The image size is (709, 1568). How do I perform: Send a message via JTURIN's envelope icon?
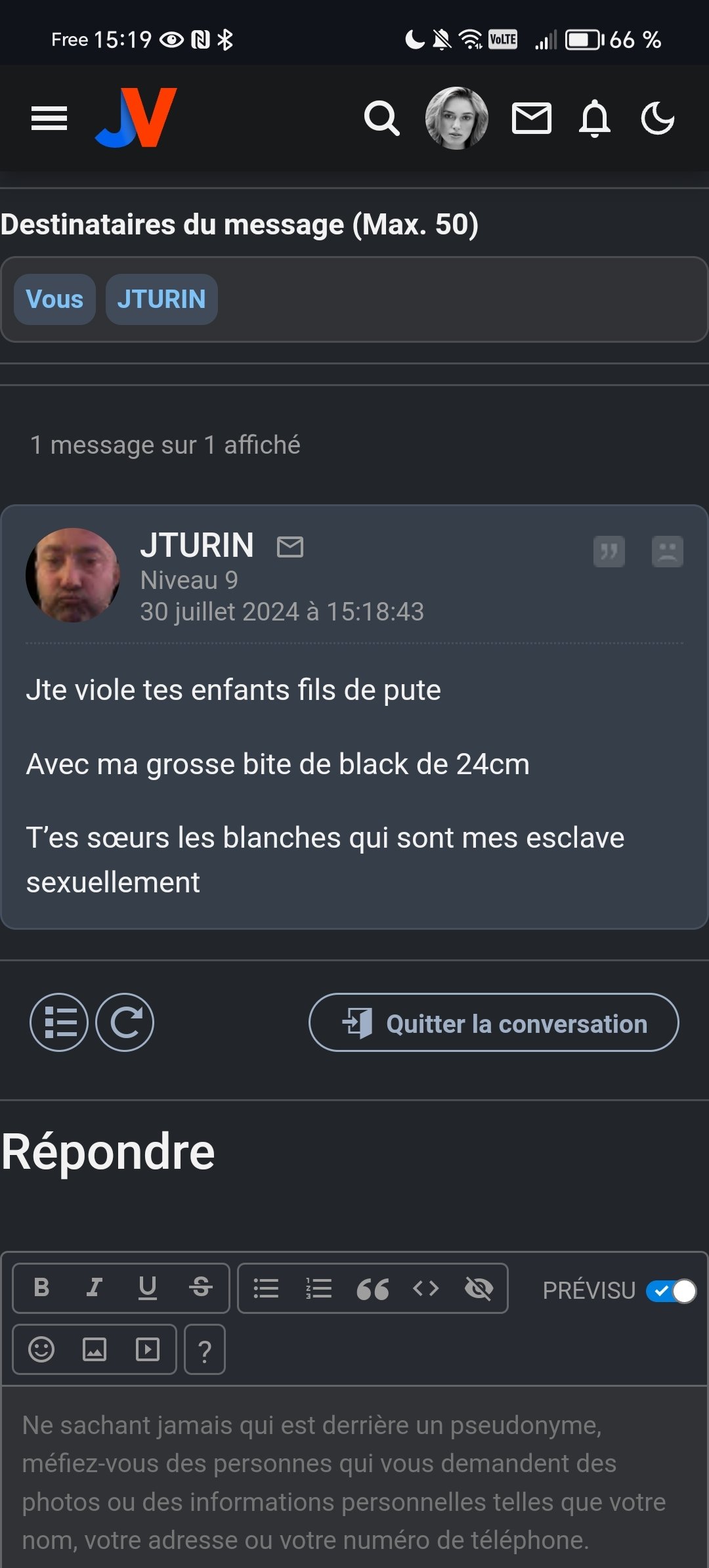point(290,546)
